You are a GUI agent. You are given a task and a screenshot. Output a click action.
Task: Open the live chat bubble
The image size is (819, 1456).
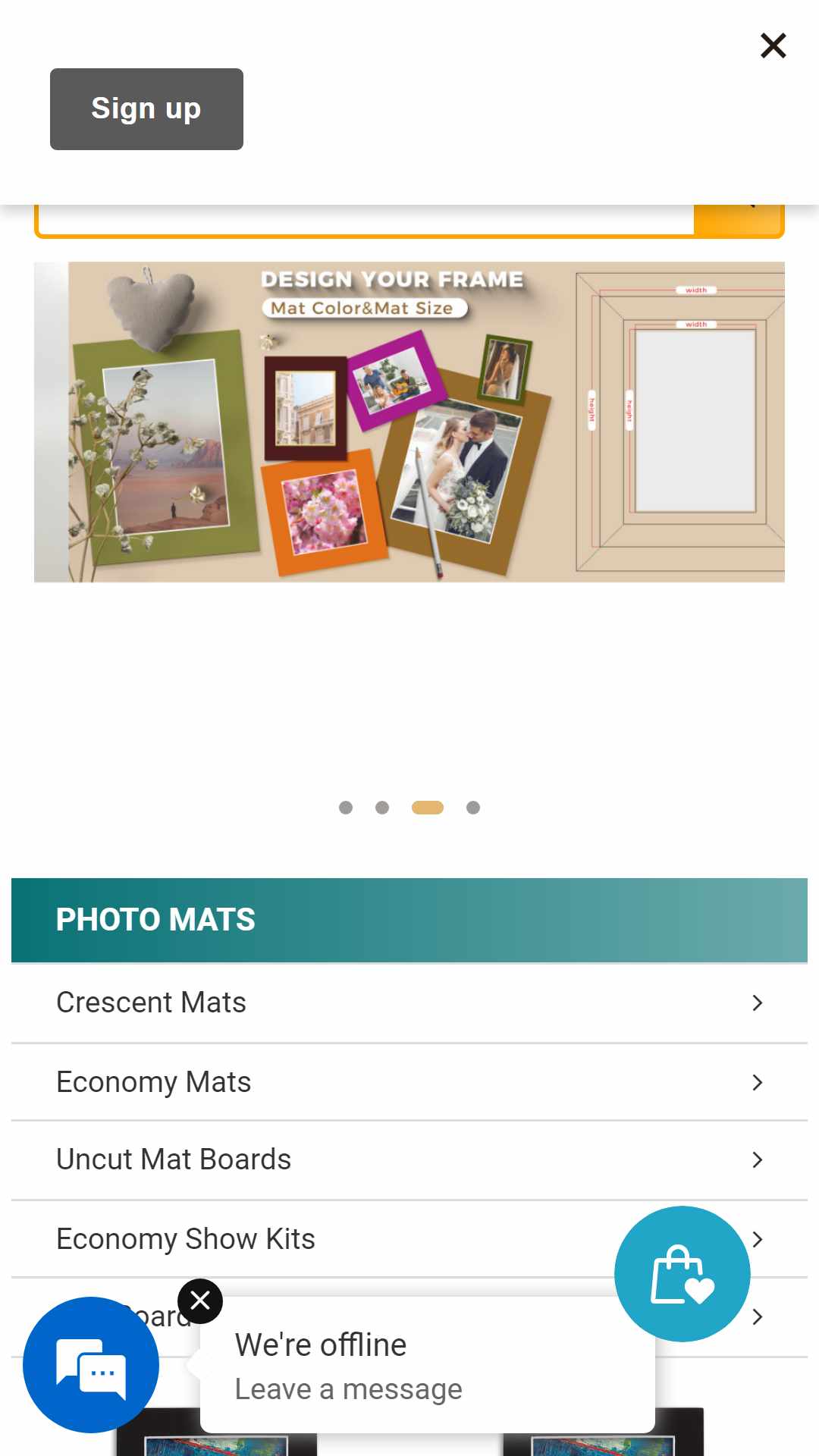pyautogui.click(x=91, y=1365)
